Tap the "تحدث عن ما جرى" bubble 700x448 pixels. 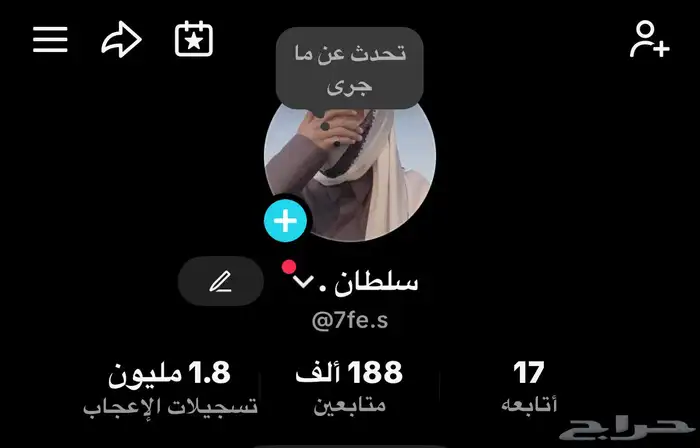(x=349, y=67)
